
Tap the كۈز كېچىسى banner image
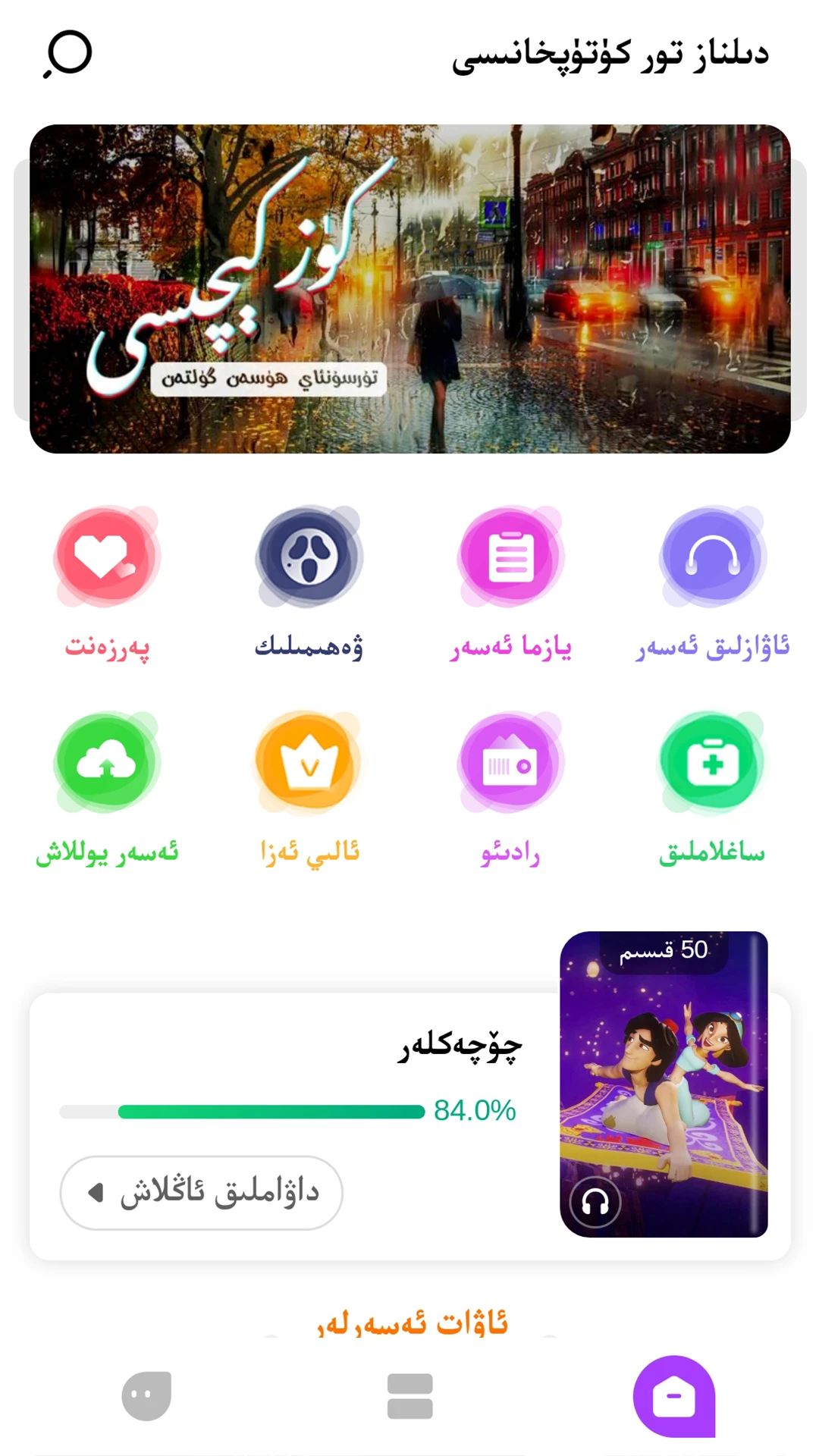(x=409, y=287)
